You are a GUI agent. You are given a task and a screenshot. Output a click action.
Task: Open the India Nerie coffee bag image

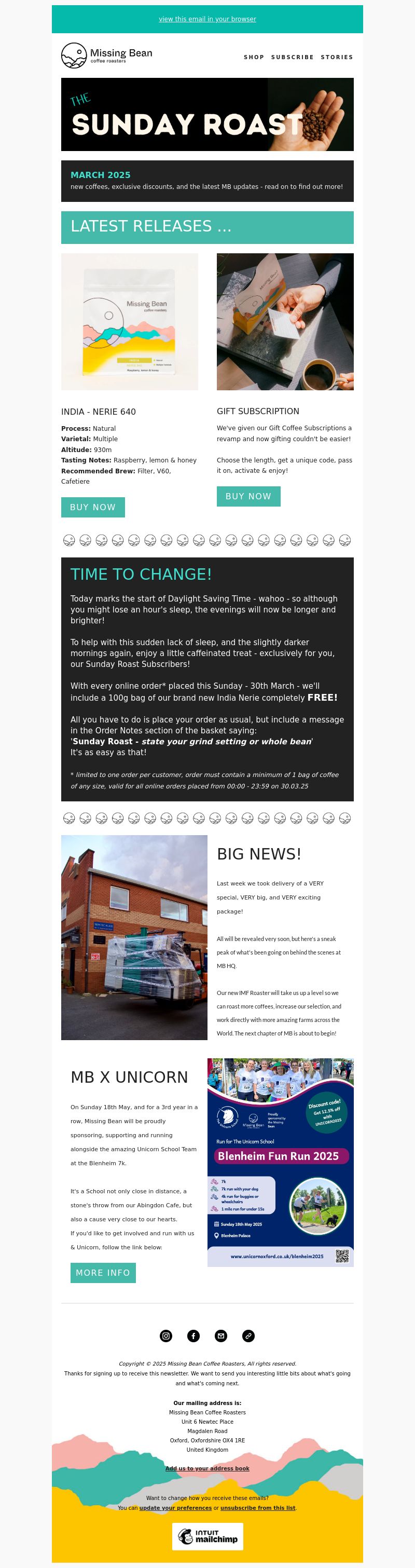(130, 321)
